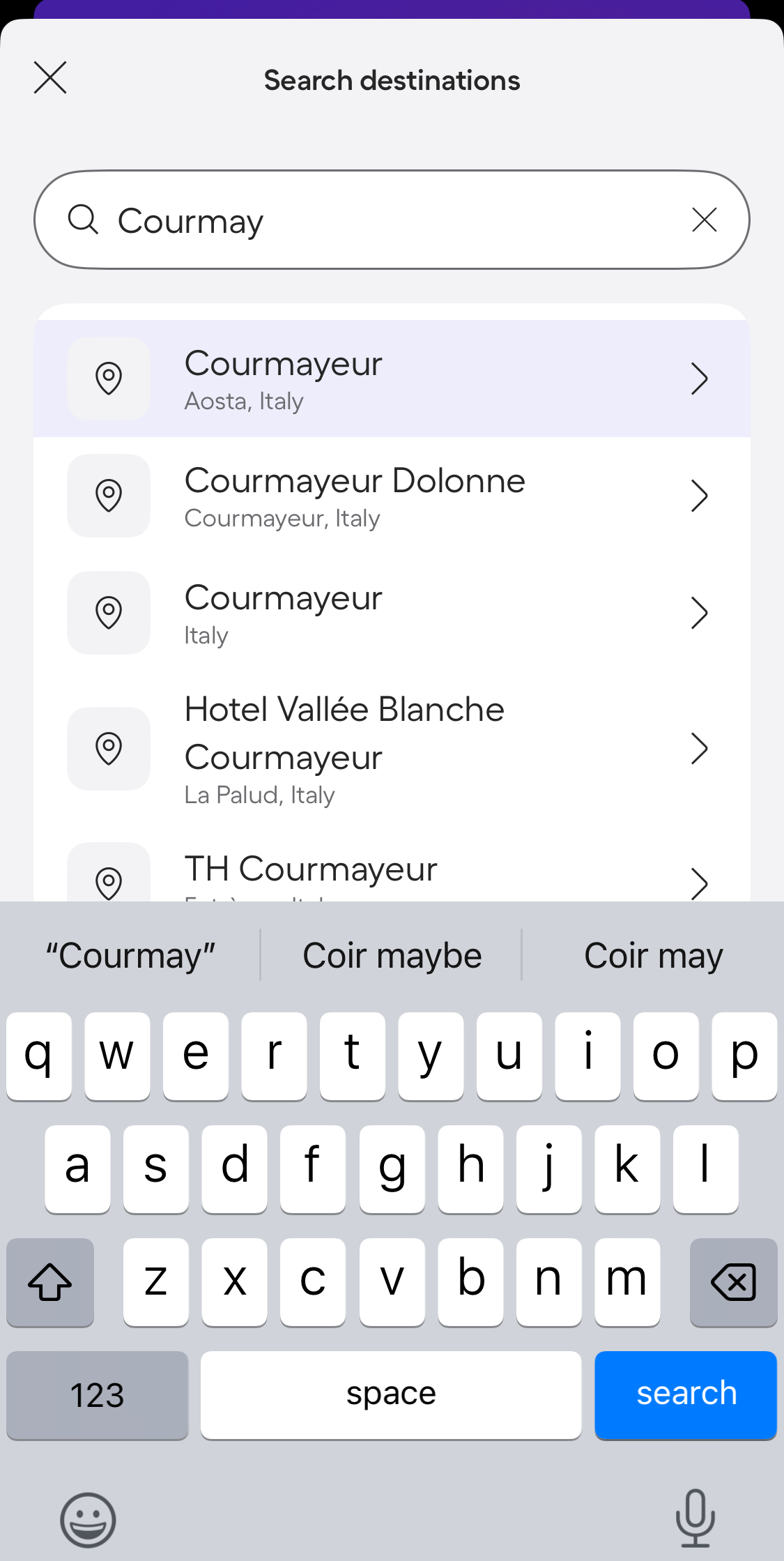Viewport: 784px width, 1561px height.
Task: Tap inside the Courmay search field
Action: (348, 220)
